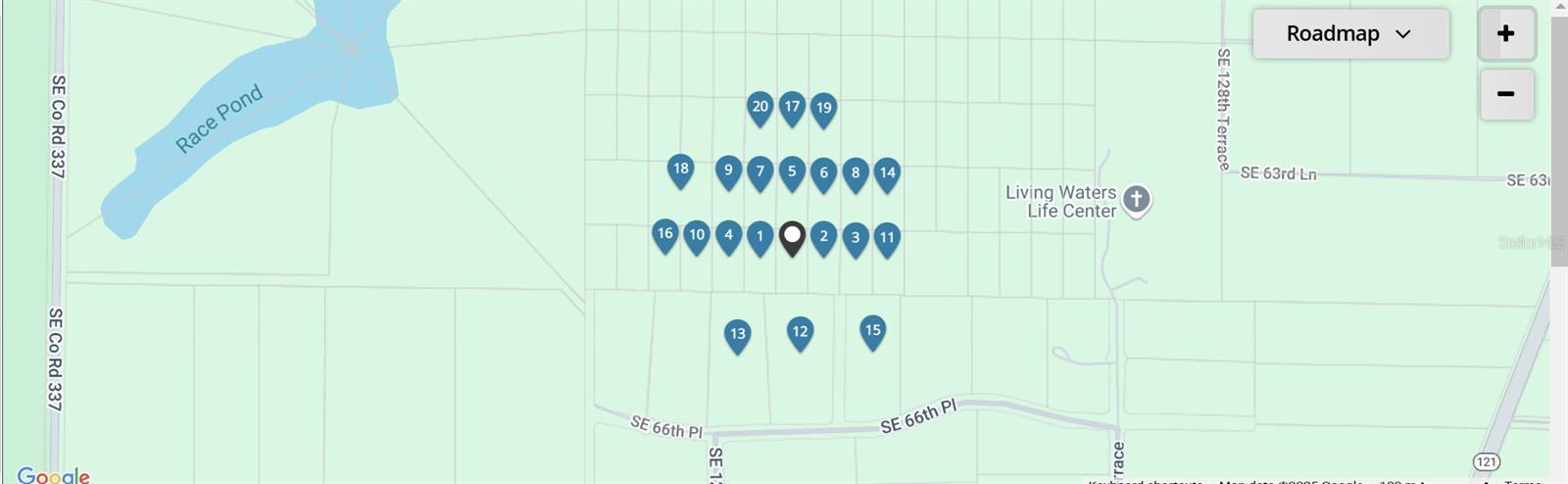Viewport: 1568px width, 484px height.
Task: Tap map pin number 14
Action: (887, 173)
